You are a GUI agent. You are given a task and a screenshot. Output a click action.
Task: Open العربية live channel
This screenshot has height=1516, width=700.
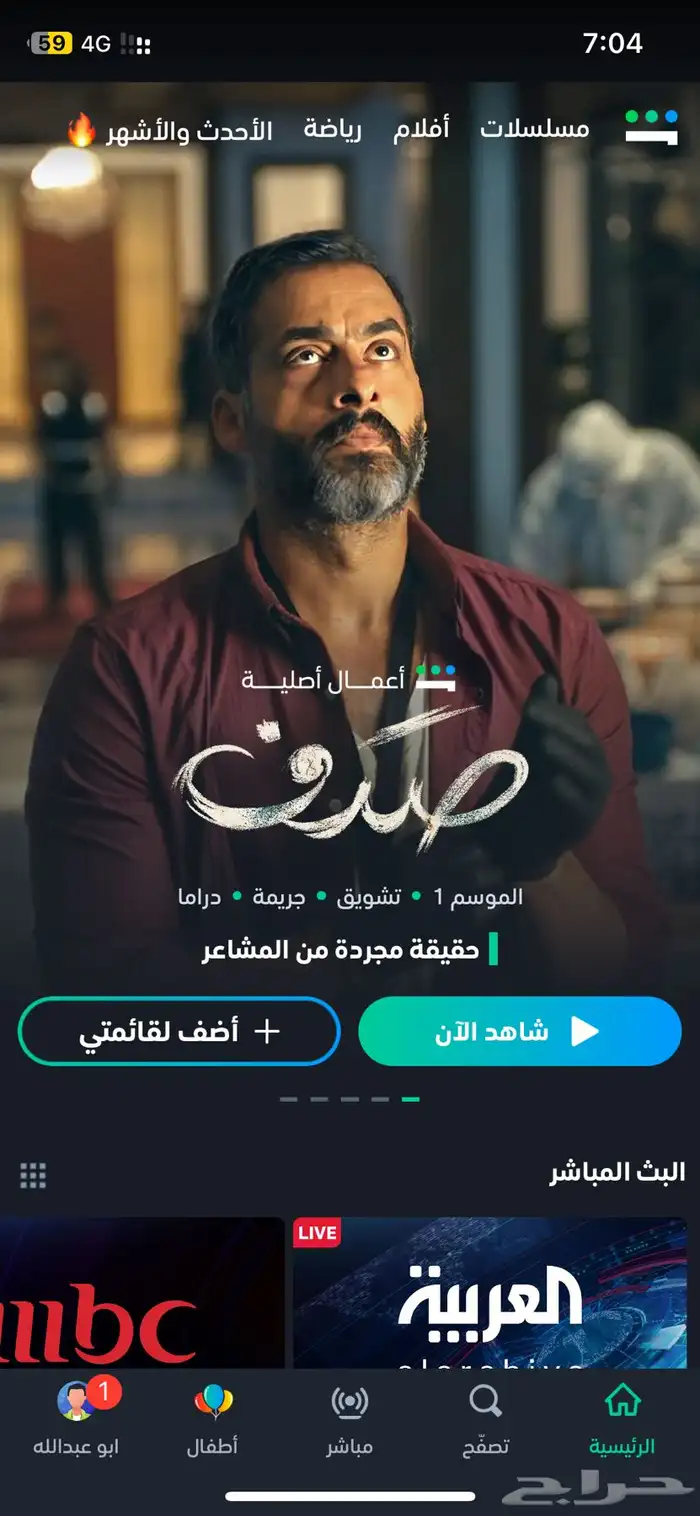490,1292
